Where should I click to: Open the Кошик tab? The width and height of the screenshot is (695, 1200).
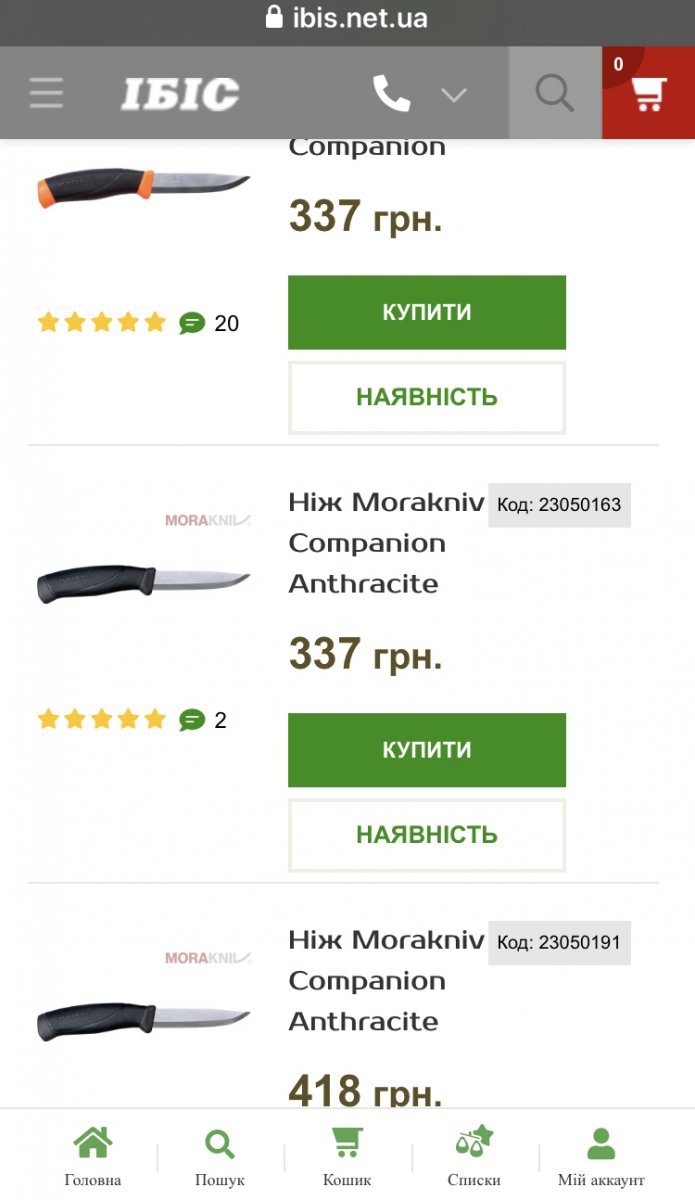347,1155
